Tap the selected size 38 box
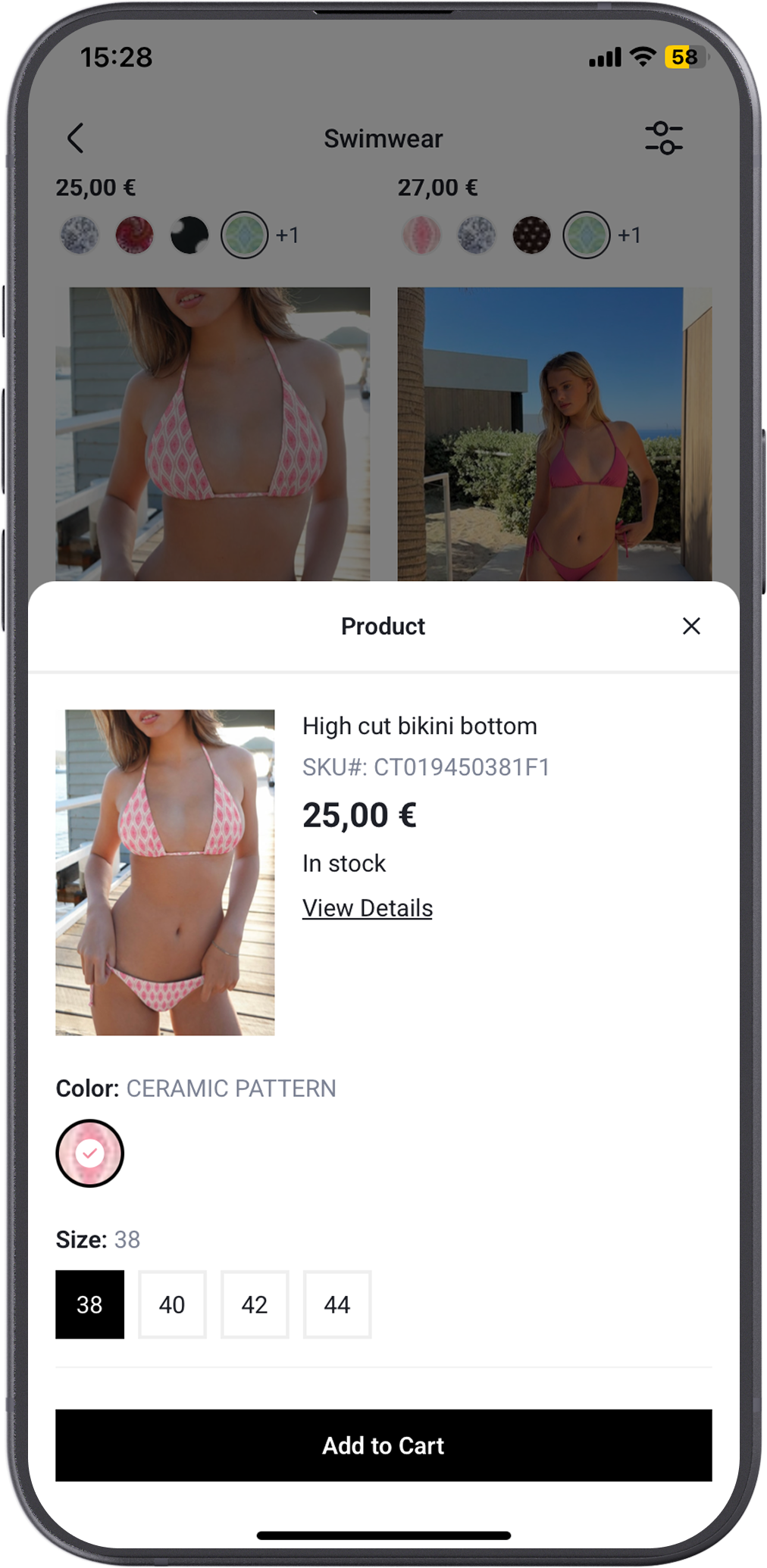The width and height of the screenshot is (767, 1568). 89,1304
